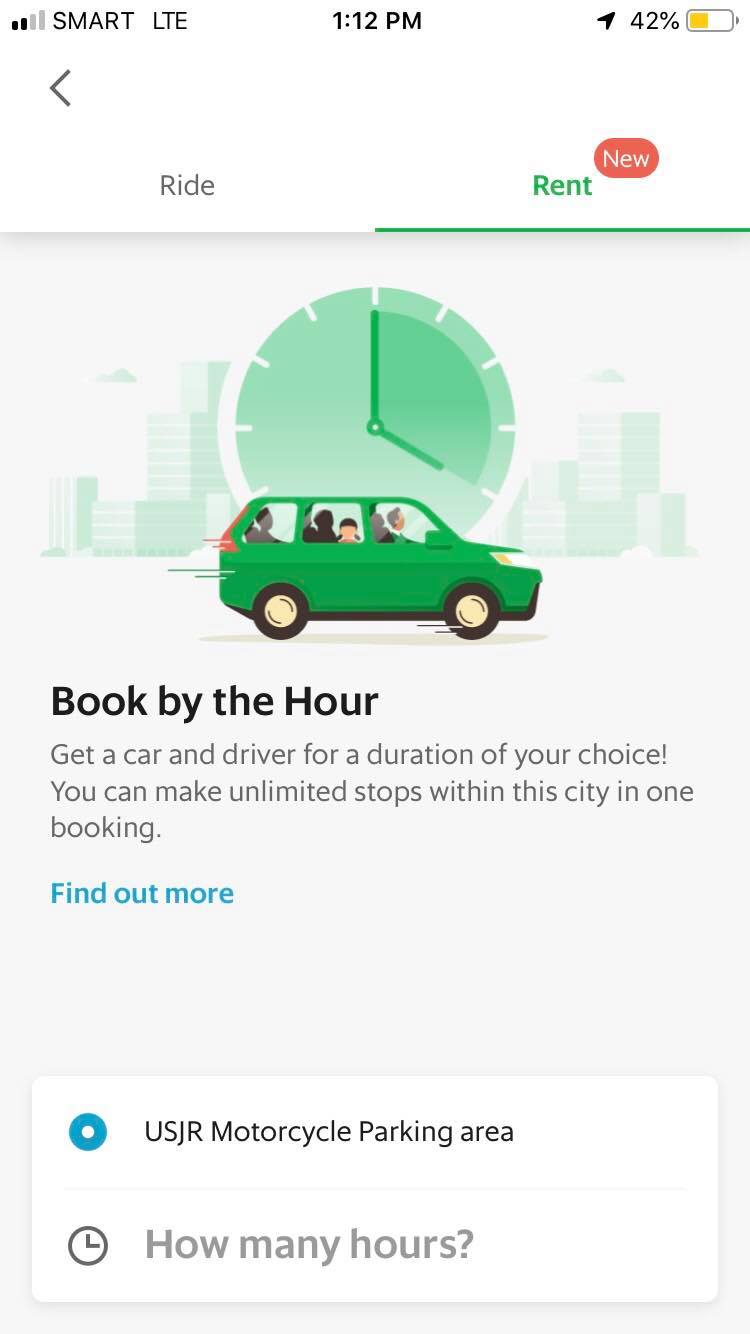Open the Find out more link
The width and height of the screenshot is (750, 1334).
point(142,893)
